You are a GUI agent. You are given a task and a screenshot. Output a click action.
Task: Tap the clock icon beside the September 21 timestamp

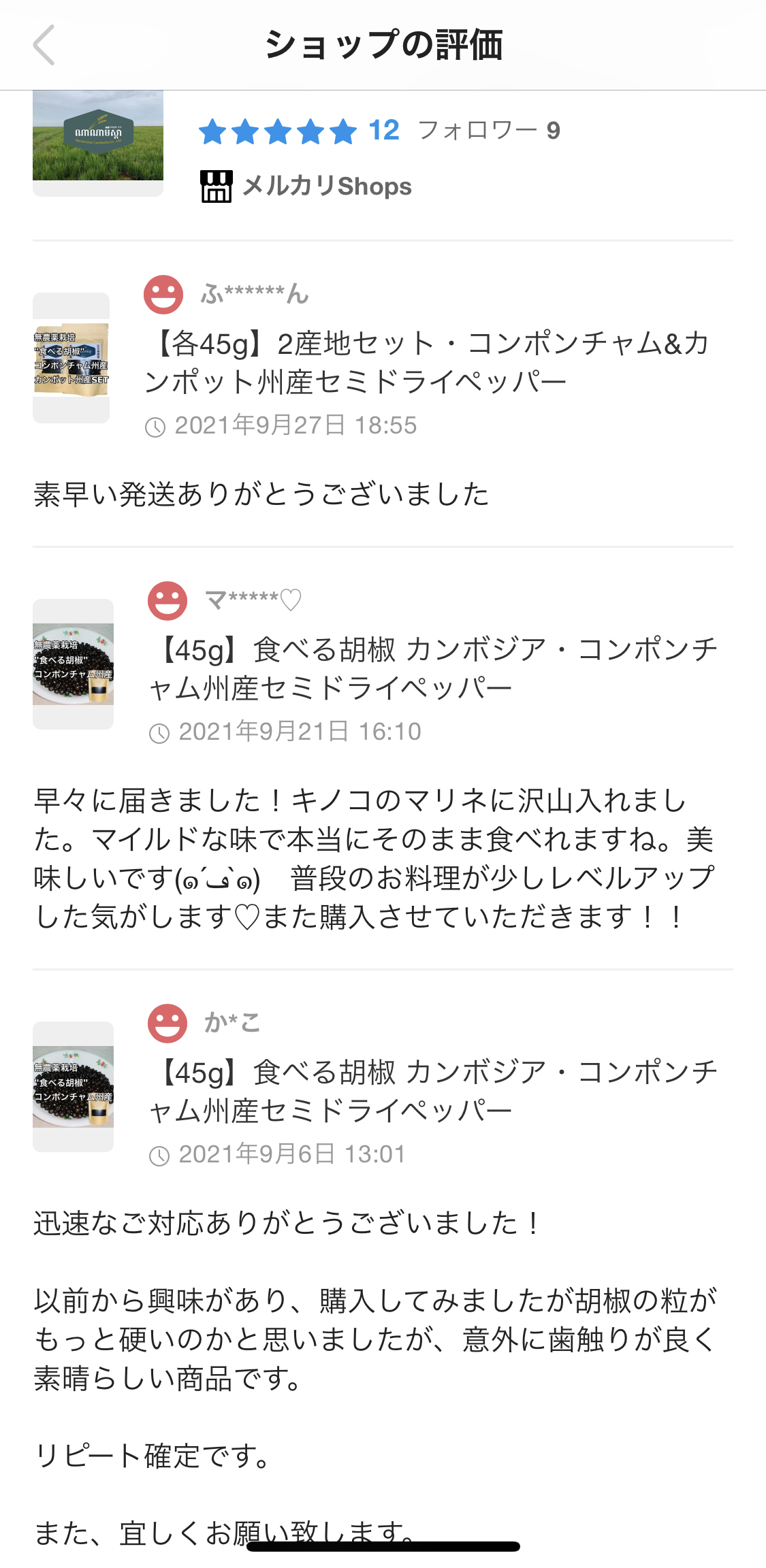[160, 732]
